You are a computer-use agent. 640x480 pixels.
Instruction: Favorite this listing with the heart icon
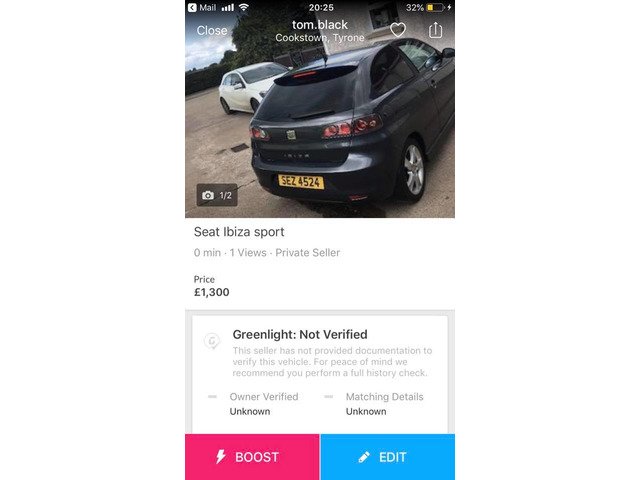pos(397,31)
